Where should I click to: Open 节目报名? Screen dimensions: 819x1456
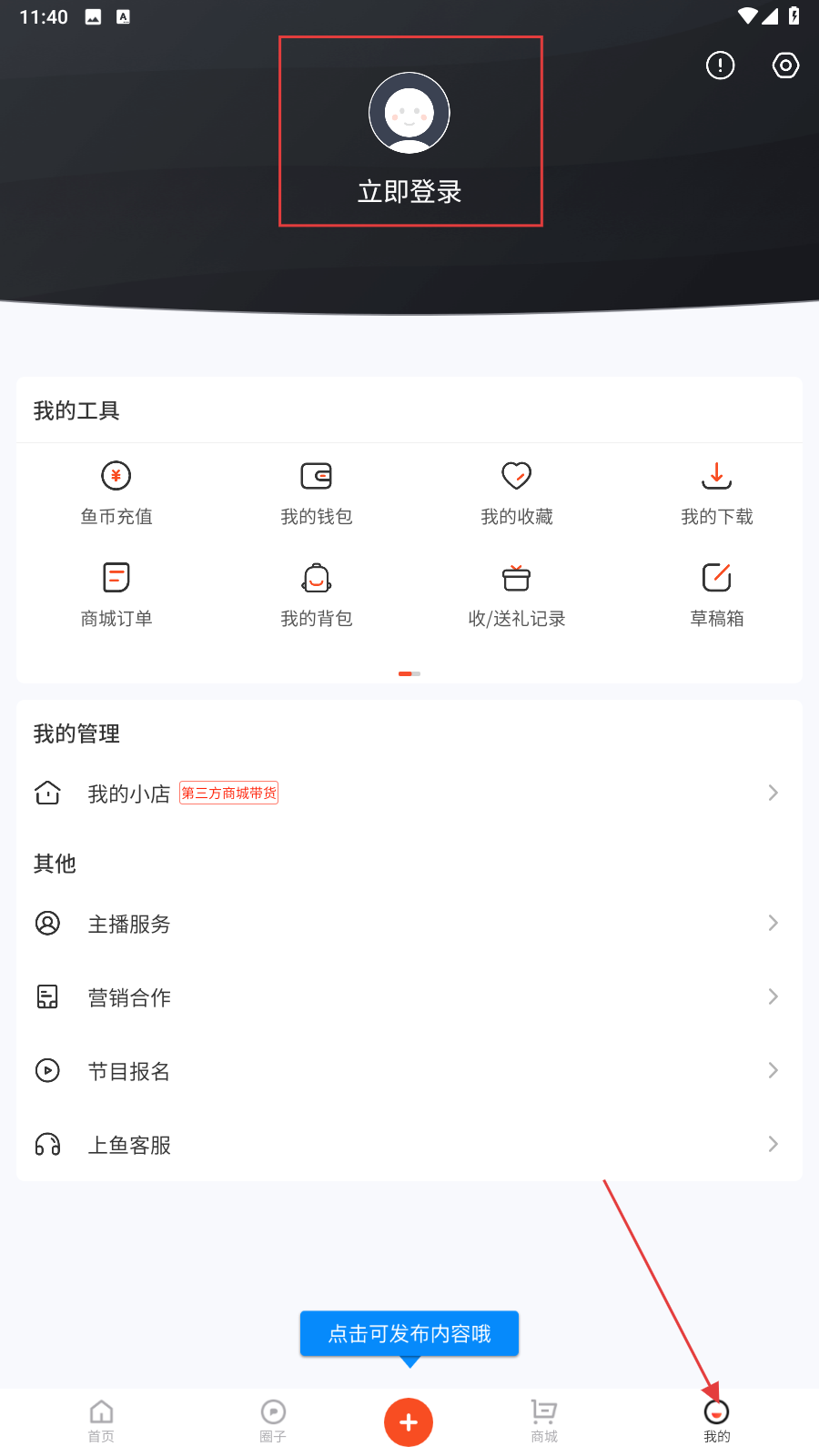tap(409, 1071)
